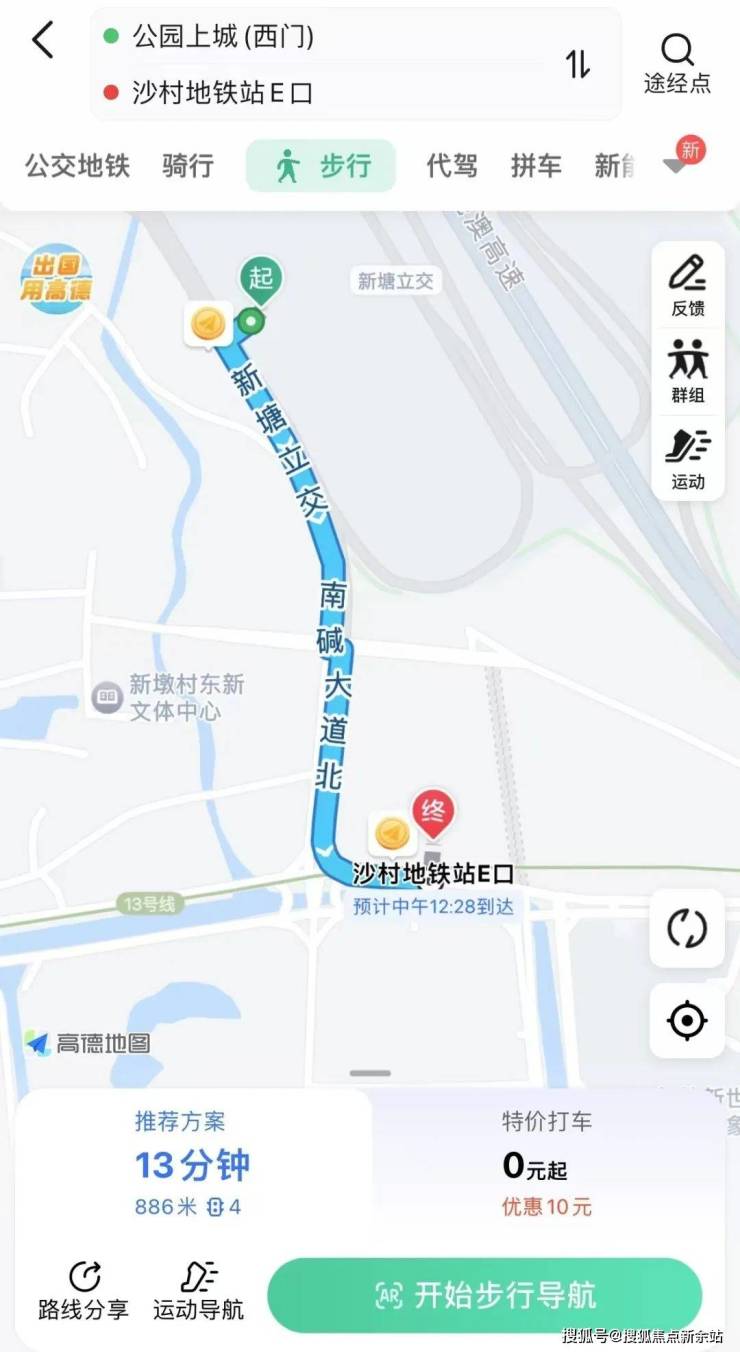Go back with the top-left arrow

point(43,41)
